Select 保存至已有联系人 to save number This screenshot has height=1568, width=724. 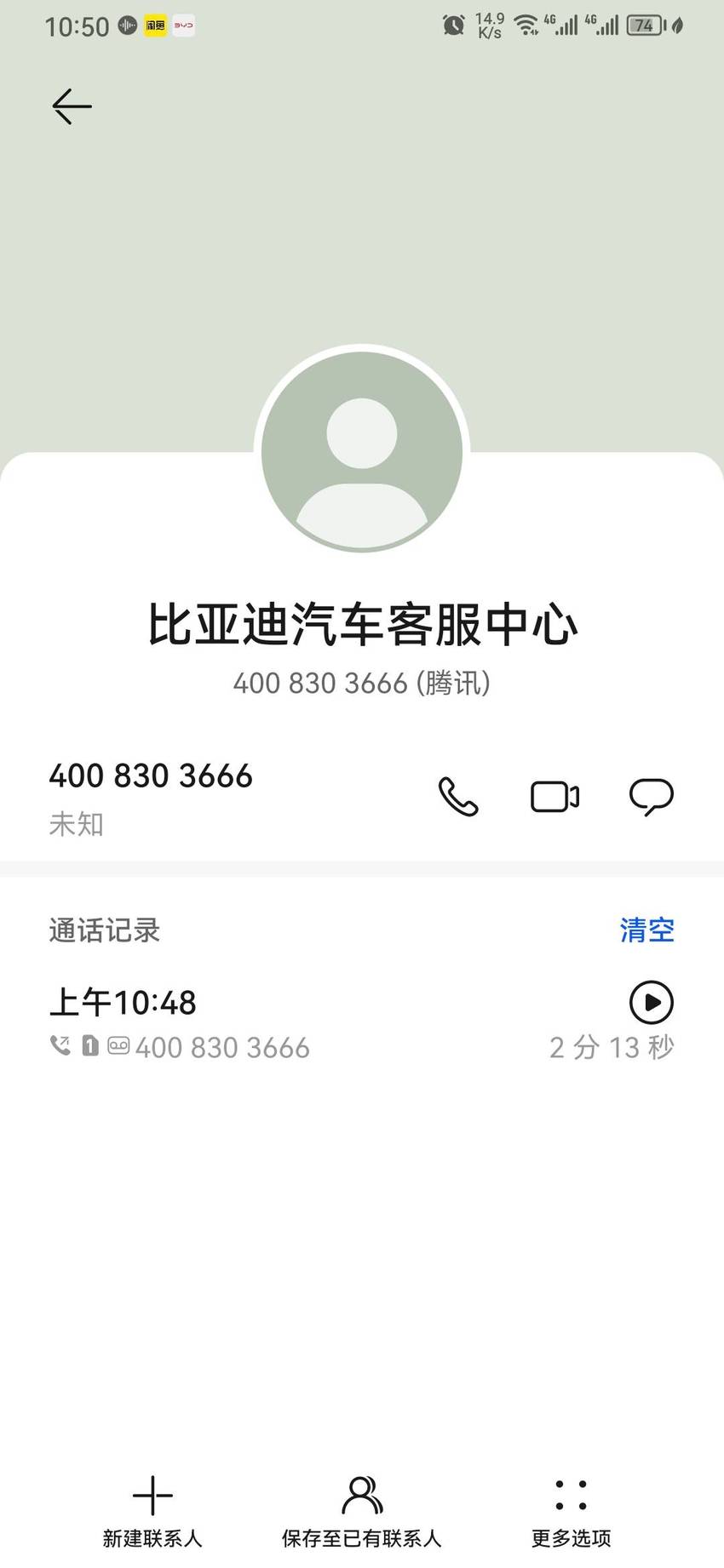362,1512
